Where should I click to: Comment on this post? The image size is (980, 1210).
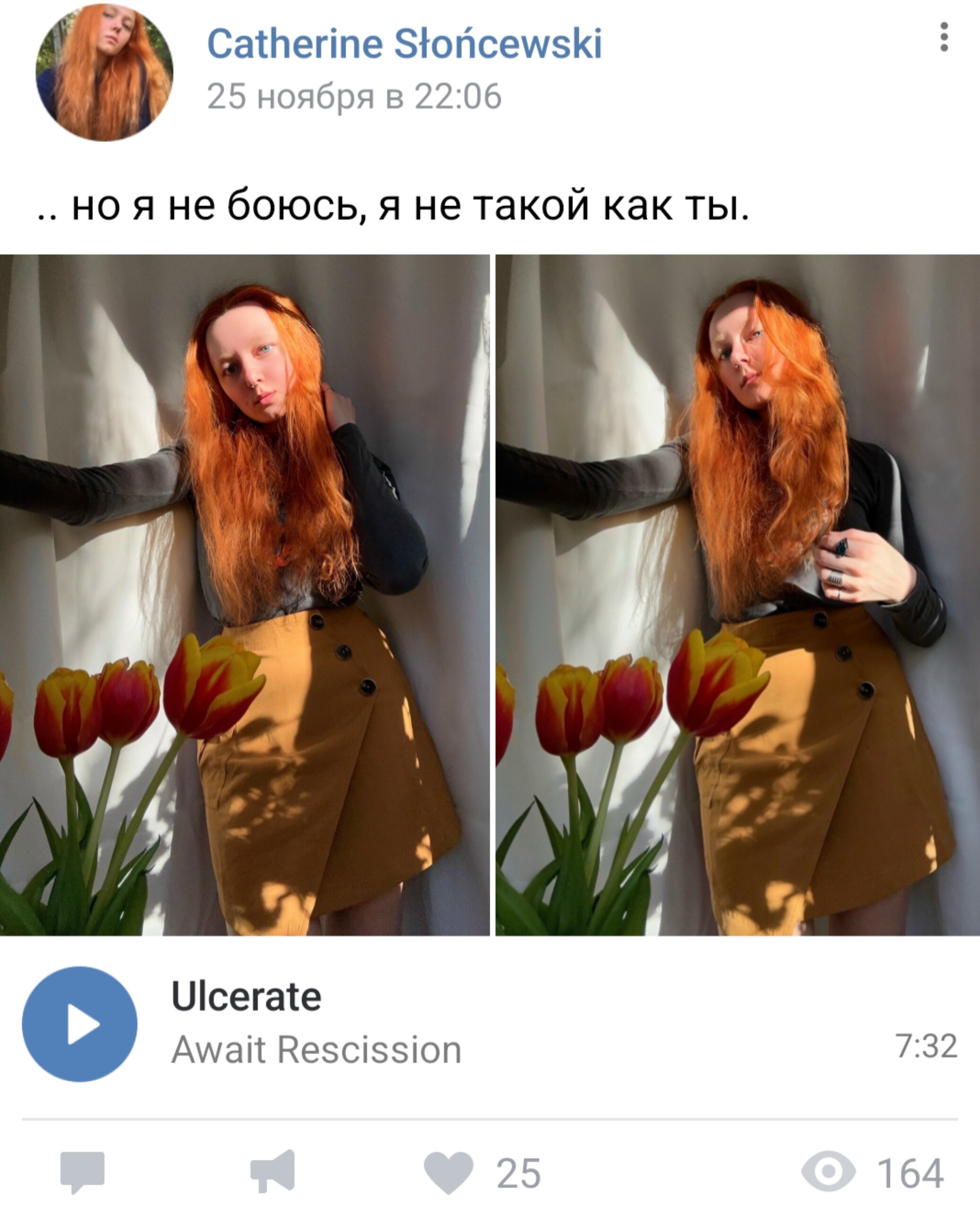coord(82,1172)
